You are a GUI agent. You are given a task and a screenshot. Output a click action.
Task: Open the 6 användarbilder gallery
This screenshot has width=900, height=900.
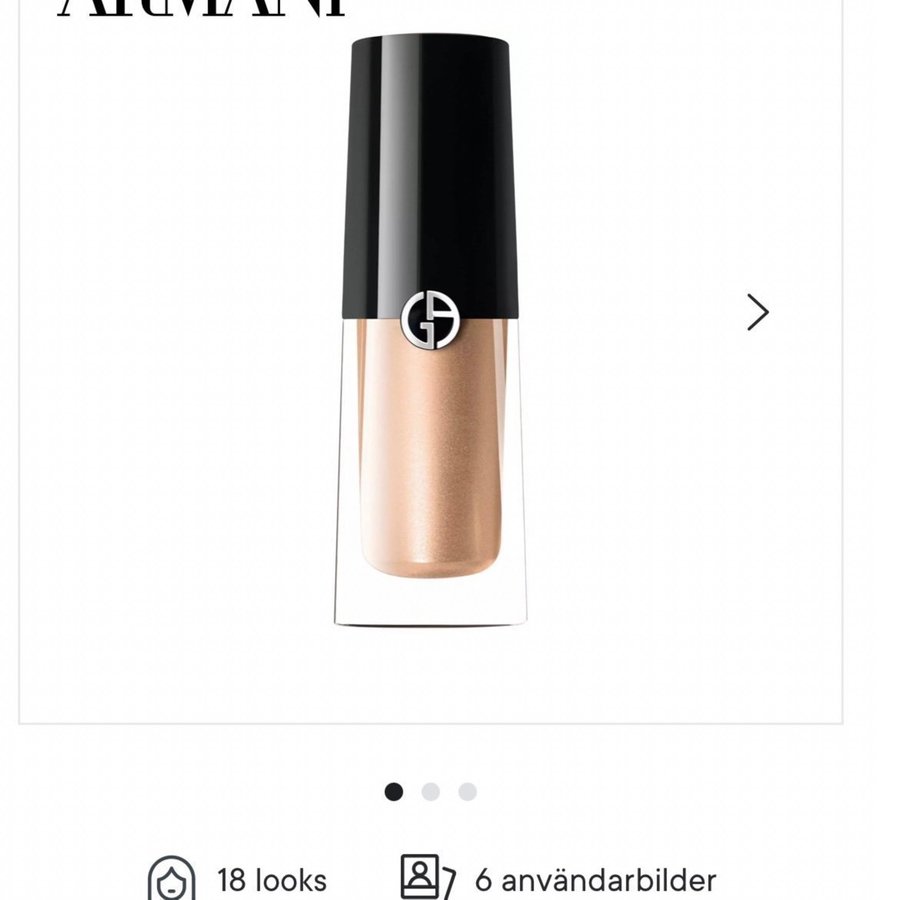tap(558, 880)
